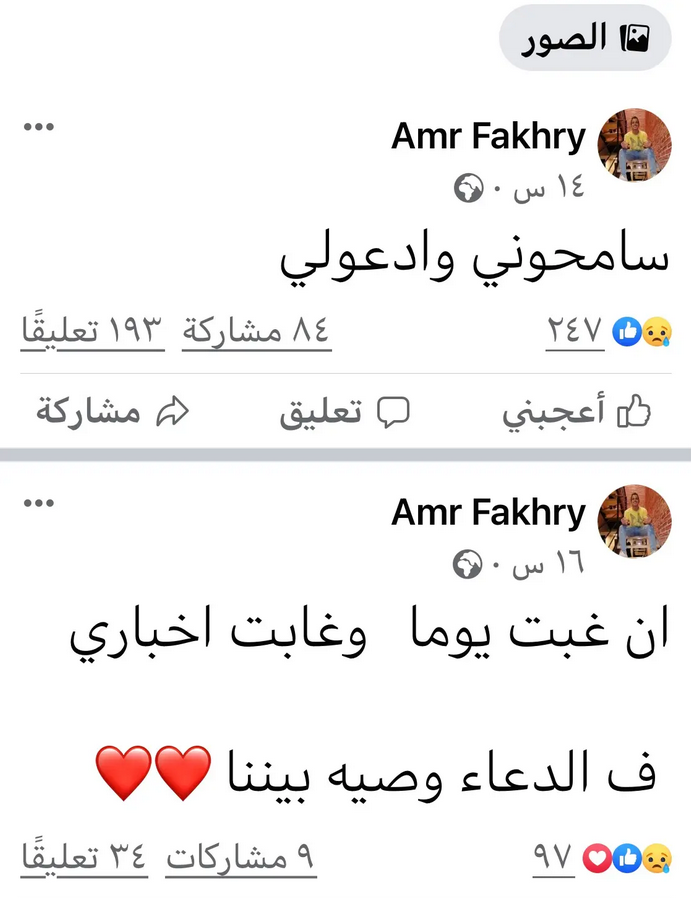Image resolution: width=691 pixels, height=898 pixels.
Task: View the ٩٧ reactions list
Action: tap(601, 857)
